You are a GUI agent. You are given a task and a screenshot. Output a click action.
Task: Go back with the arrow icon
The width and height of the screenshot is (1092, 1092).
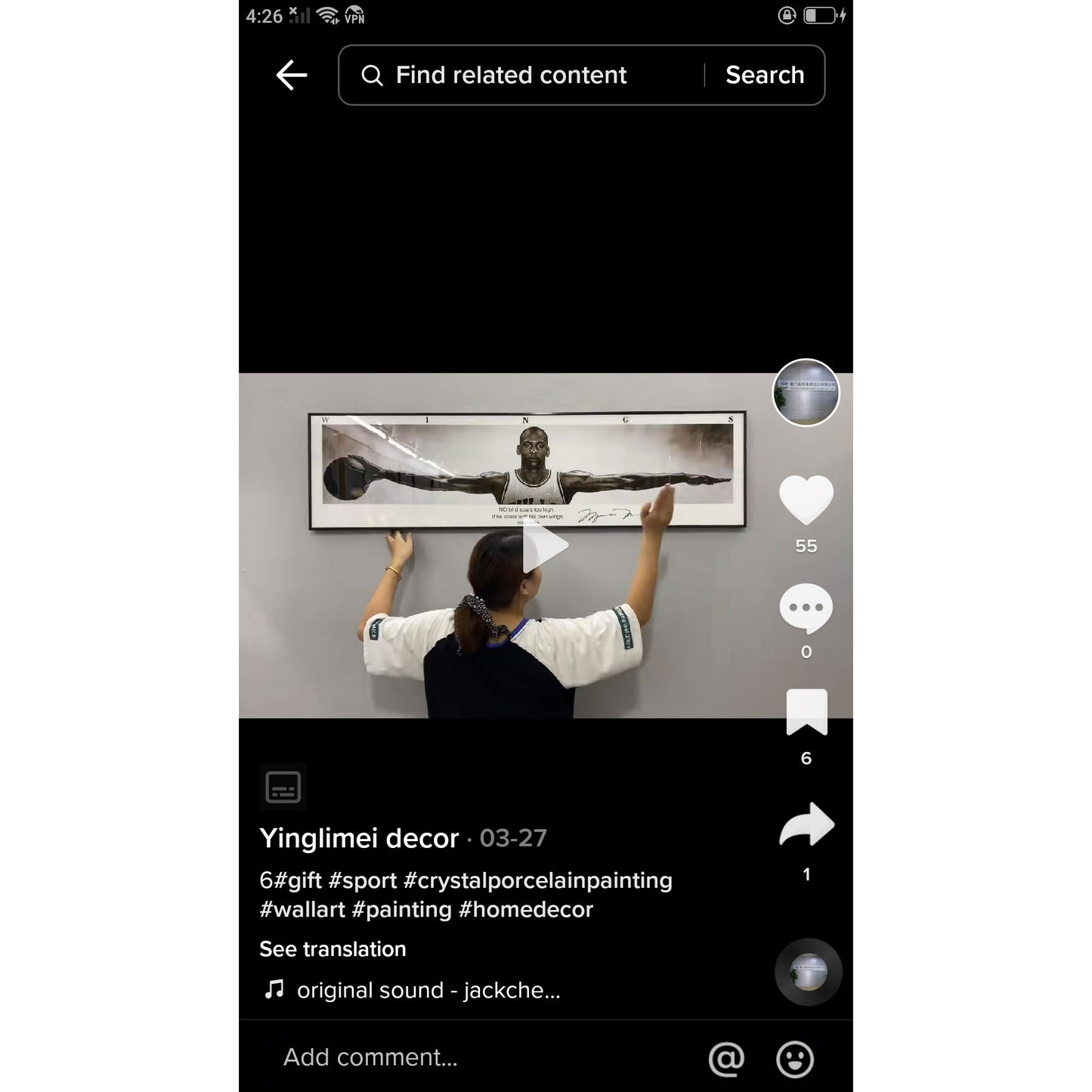click(292, 76)
